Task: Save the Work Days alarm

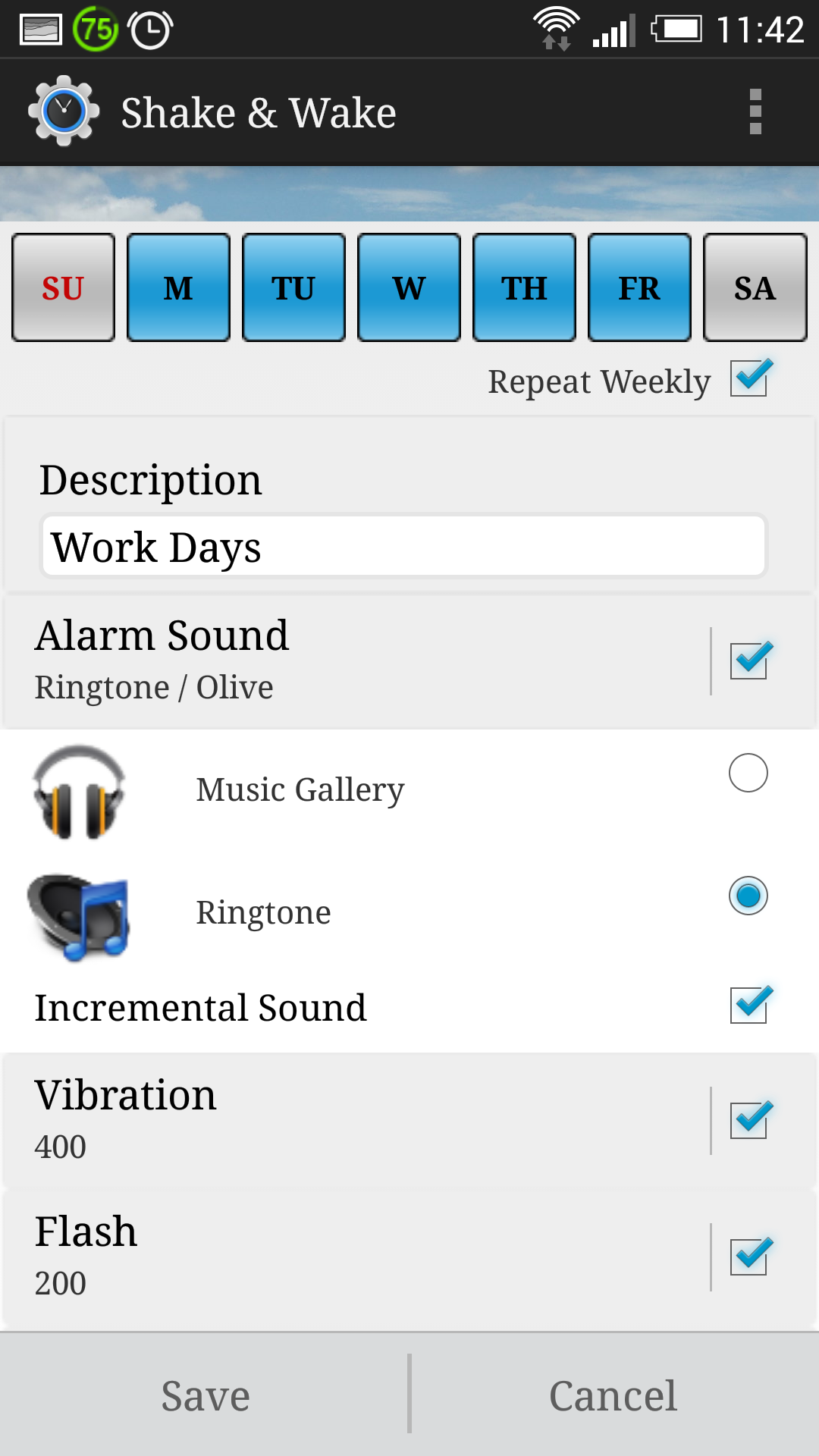Action: pos(205,1395)
